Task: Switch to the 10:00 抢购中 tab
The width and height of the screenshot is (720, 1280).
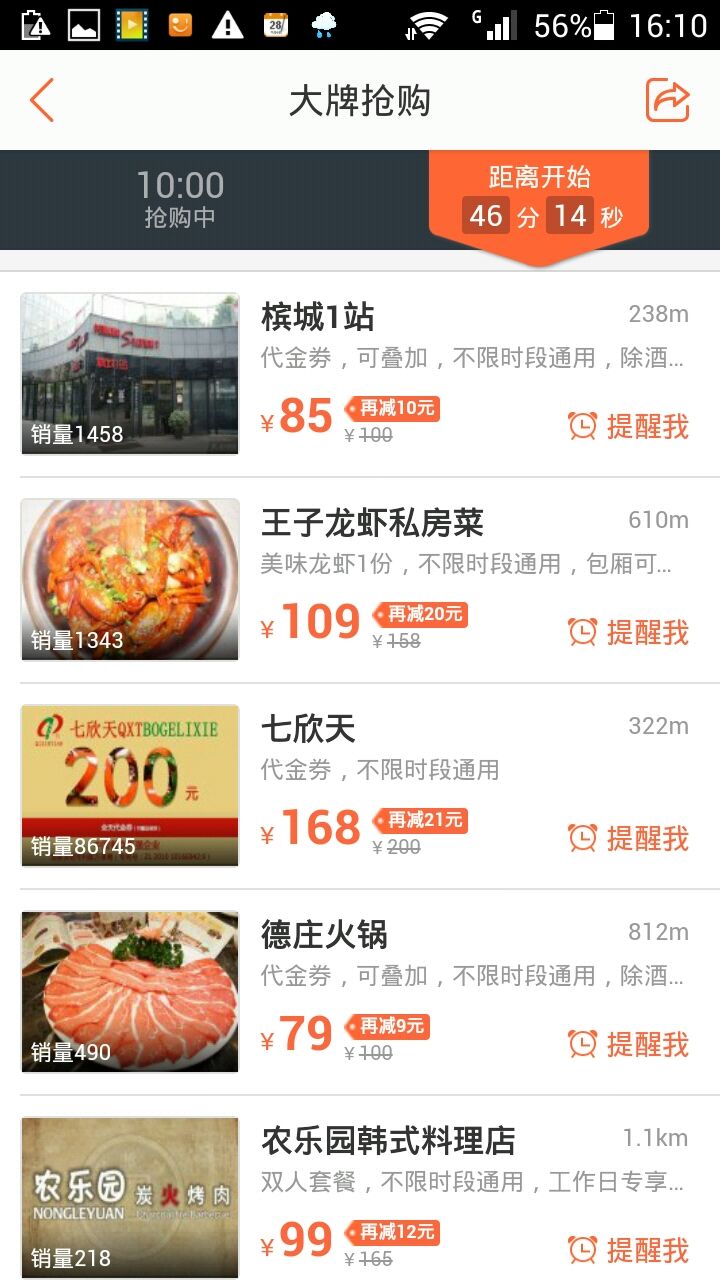Action: (180, 199)
